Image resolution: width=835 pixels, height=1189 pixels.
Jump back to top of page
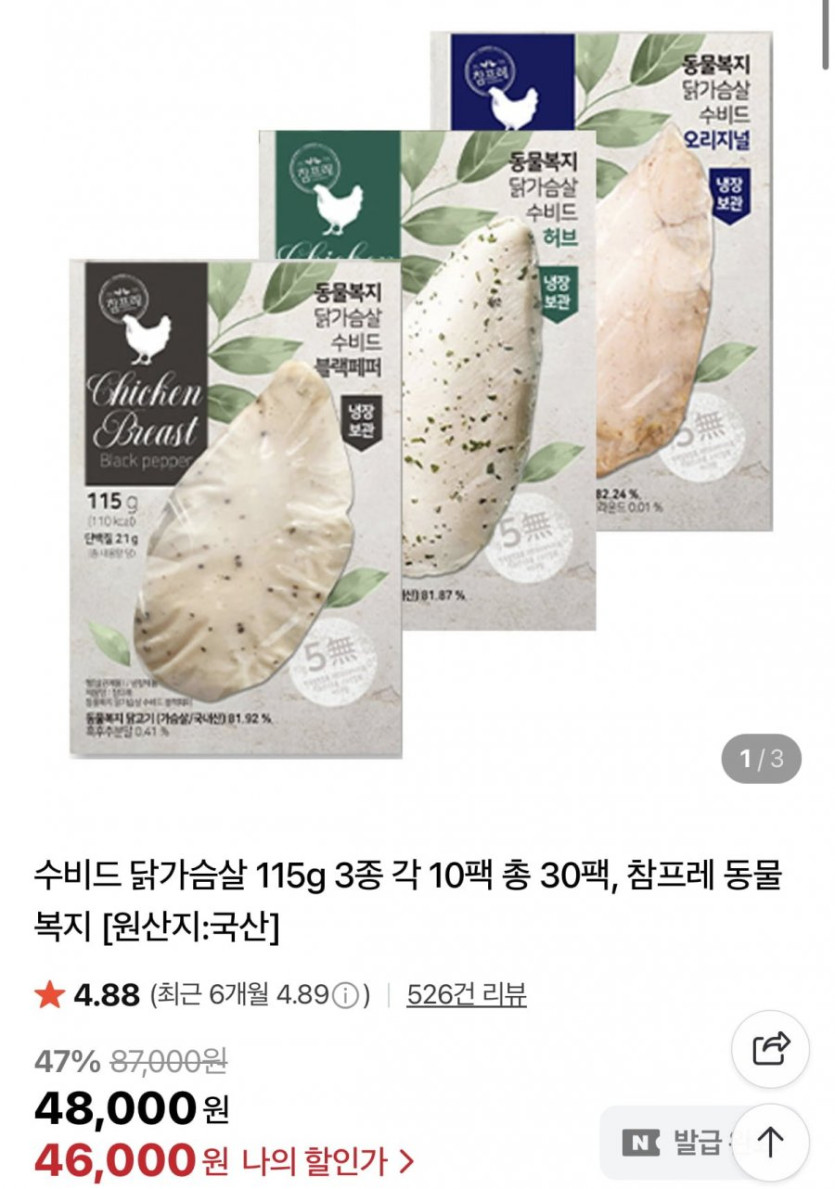tap(770, 1141)
